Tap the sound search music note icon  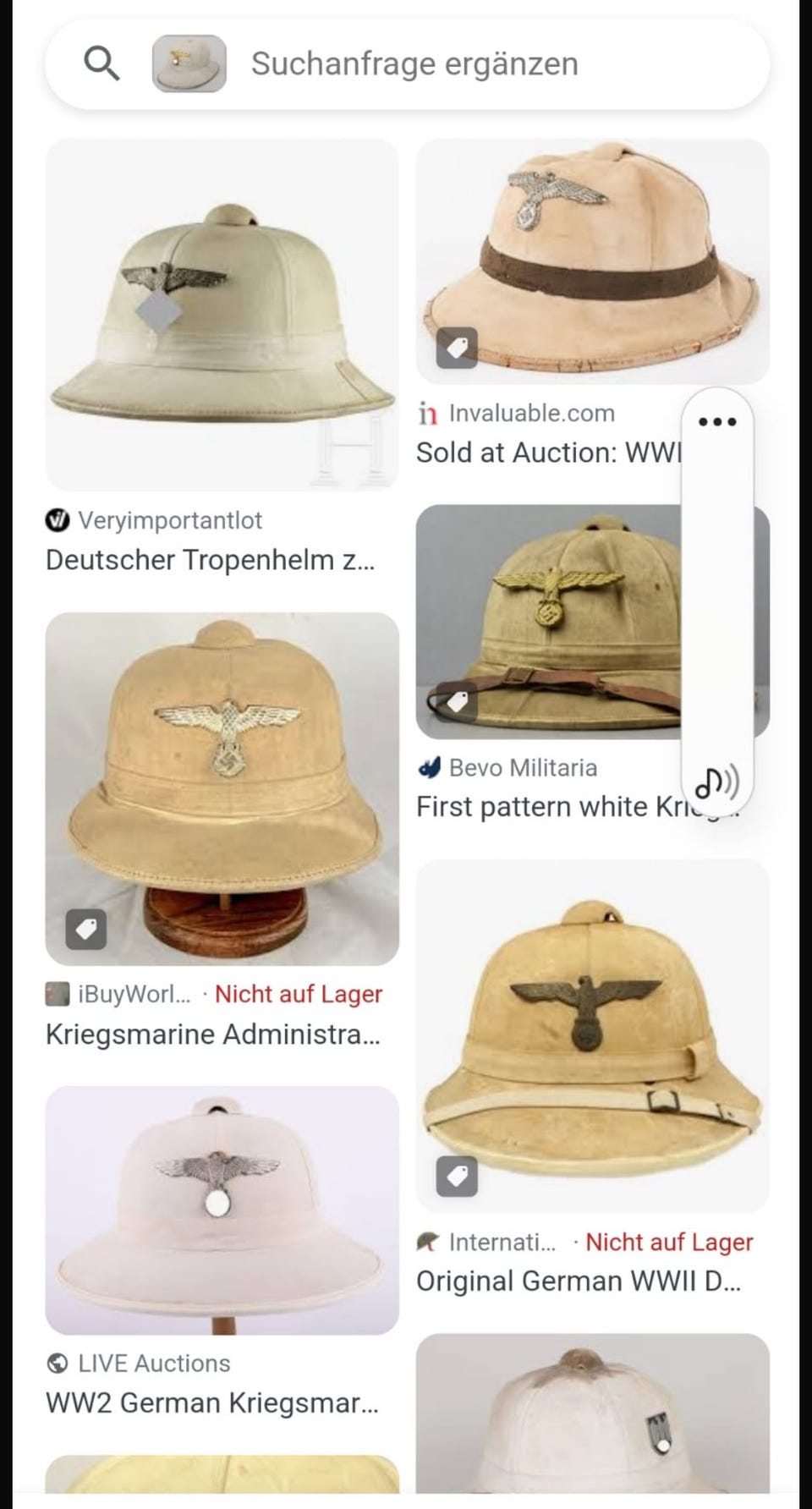(x=716, y=785)
